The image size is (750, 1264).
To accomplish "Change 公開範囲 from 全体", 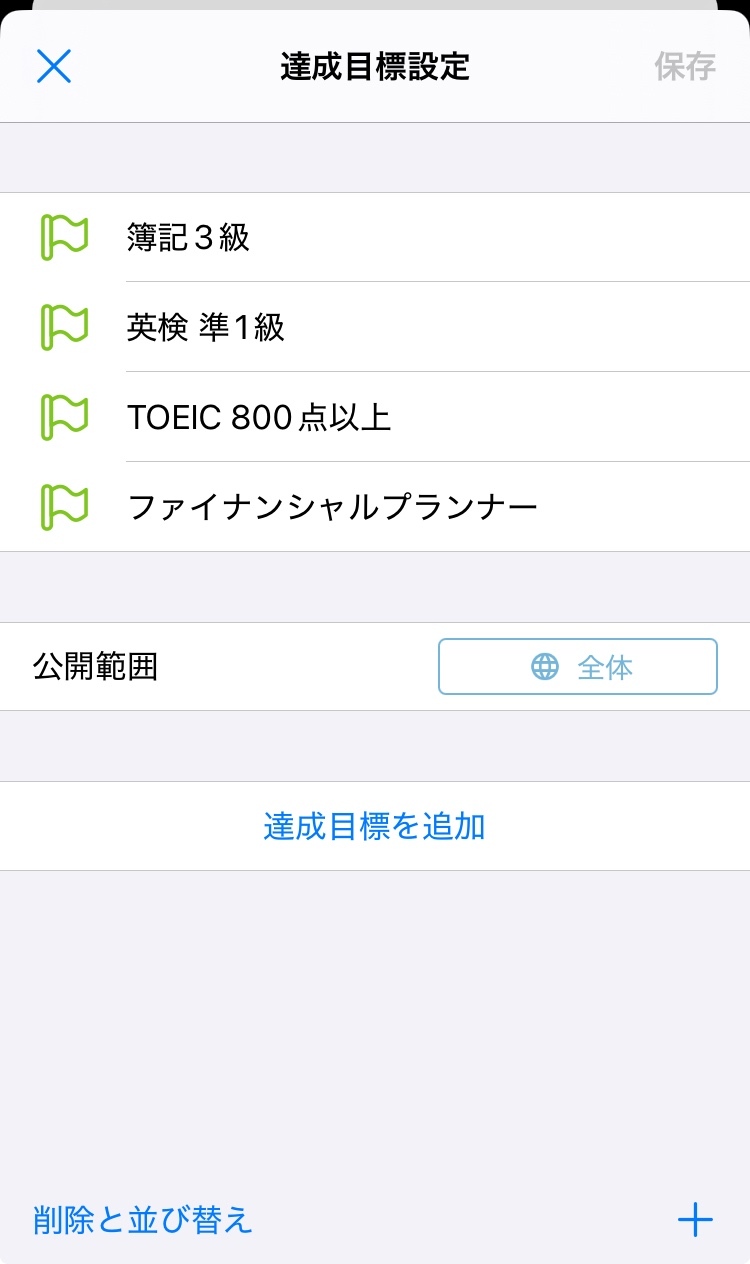I will pos(578,666).
